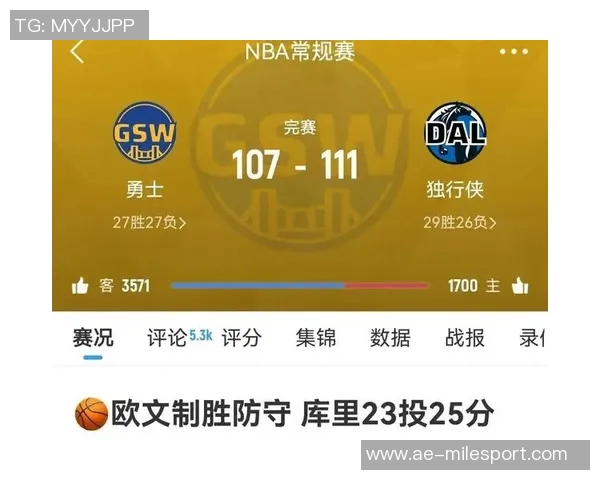Open the three-dot overflow menu
The image size is (600, 480).
tap(513, 52)
